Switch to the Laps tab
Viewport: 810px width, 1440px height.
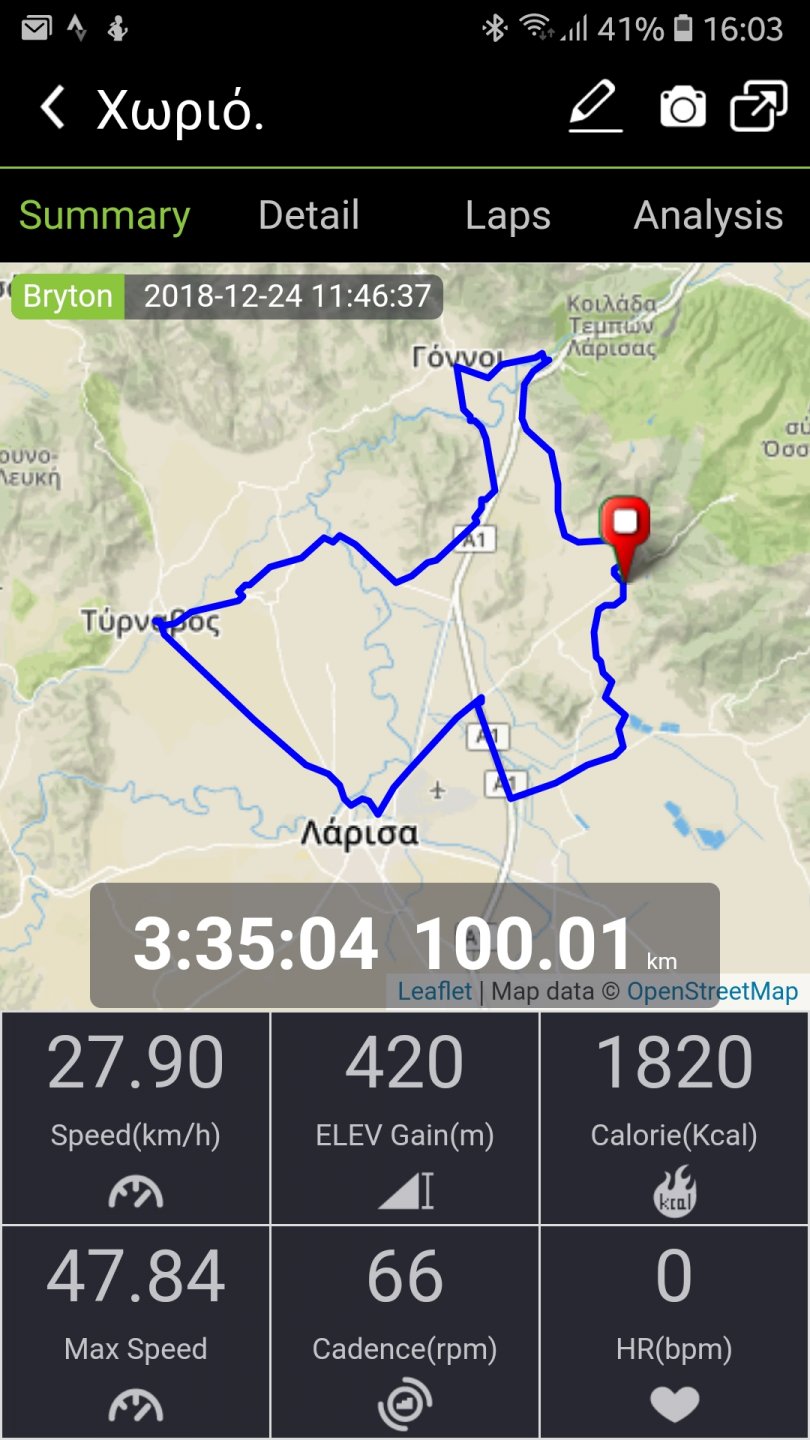508,216
